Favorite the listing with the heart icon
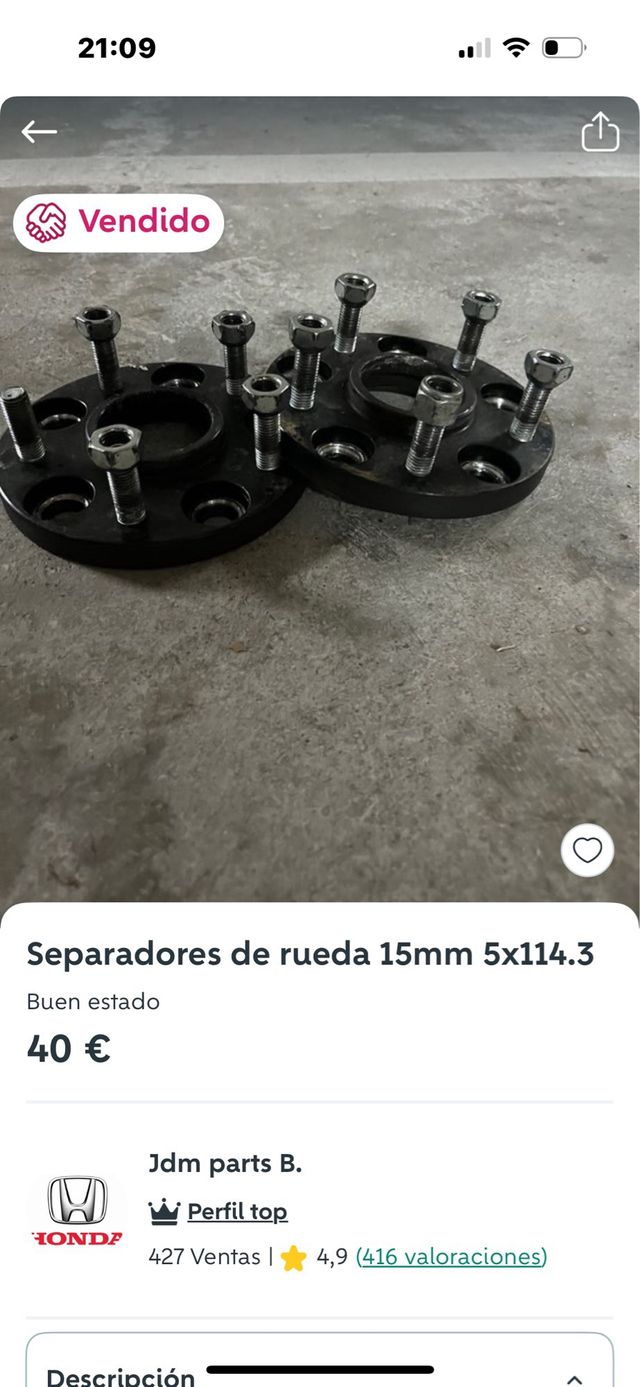This screenshot has width=640, height=1387. point(587,851)
